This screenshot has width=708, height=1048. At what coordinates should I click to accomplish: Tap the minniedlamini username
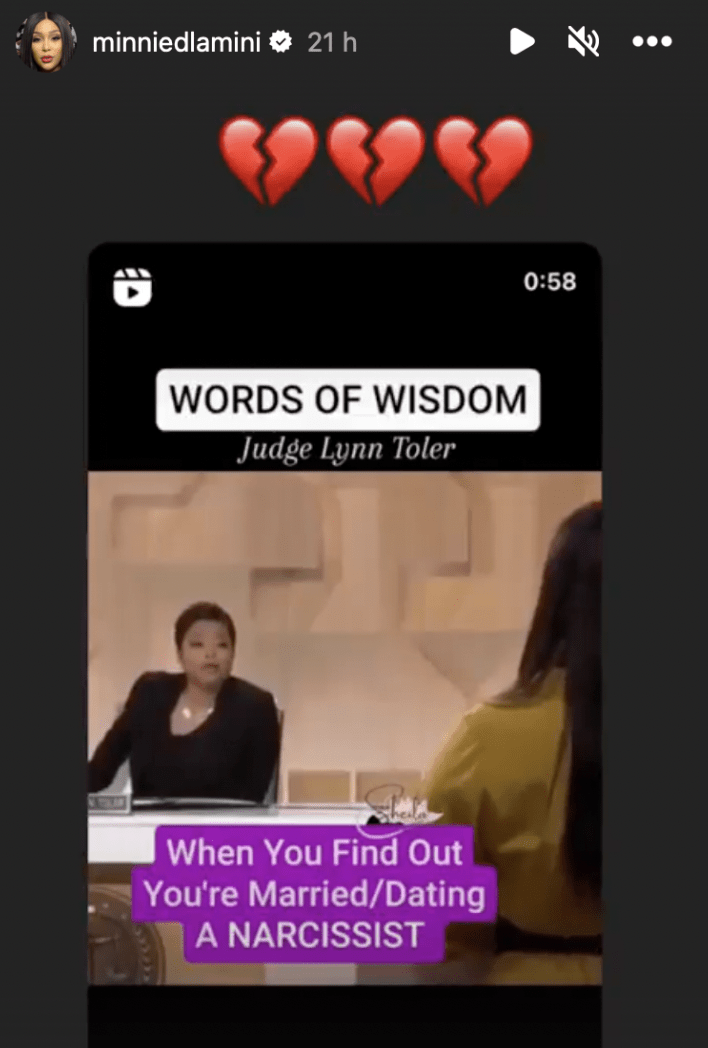[178, 43]
